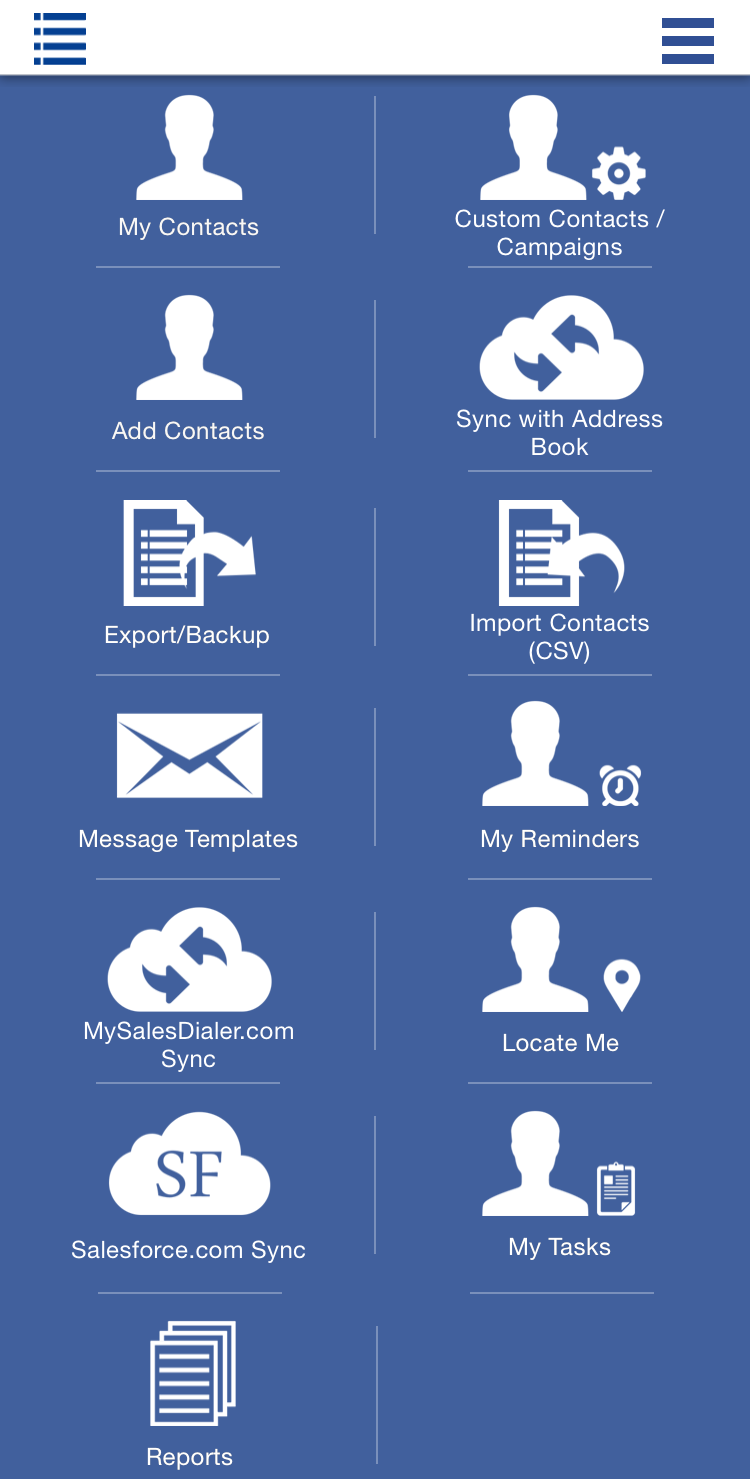Image resolution: width=750 pixels, height=1481 pixels.
Task: Open the top-right hamburger menu
Action: pos(688,41)
